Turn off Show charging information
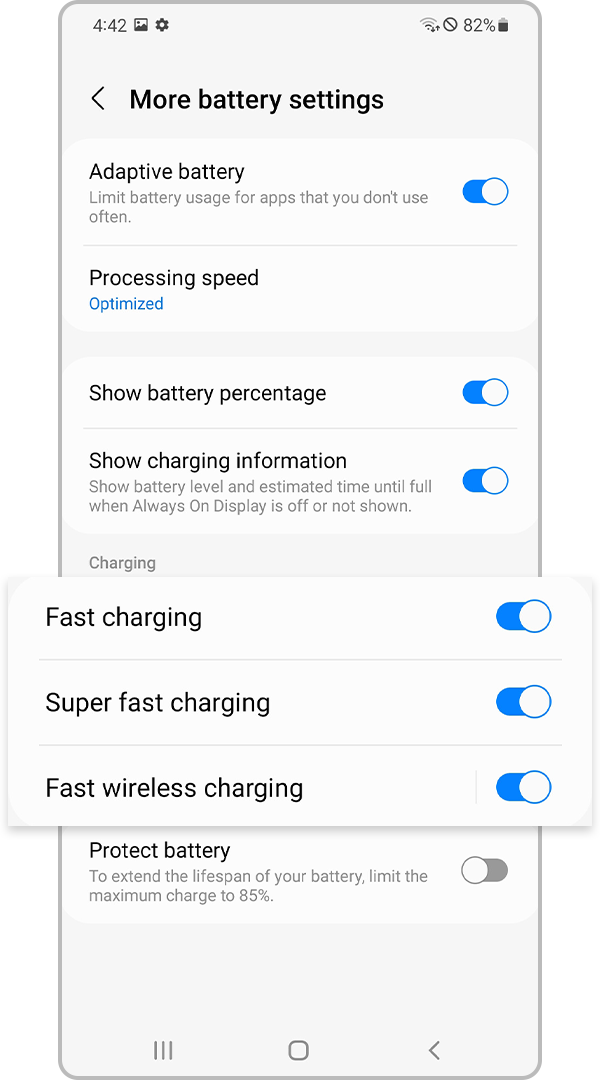 point(485,481)
